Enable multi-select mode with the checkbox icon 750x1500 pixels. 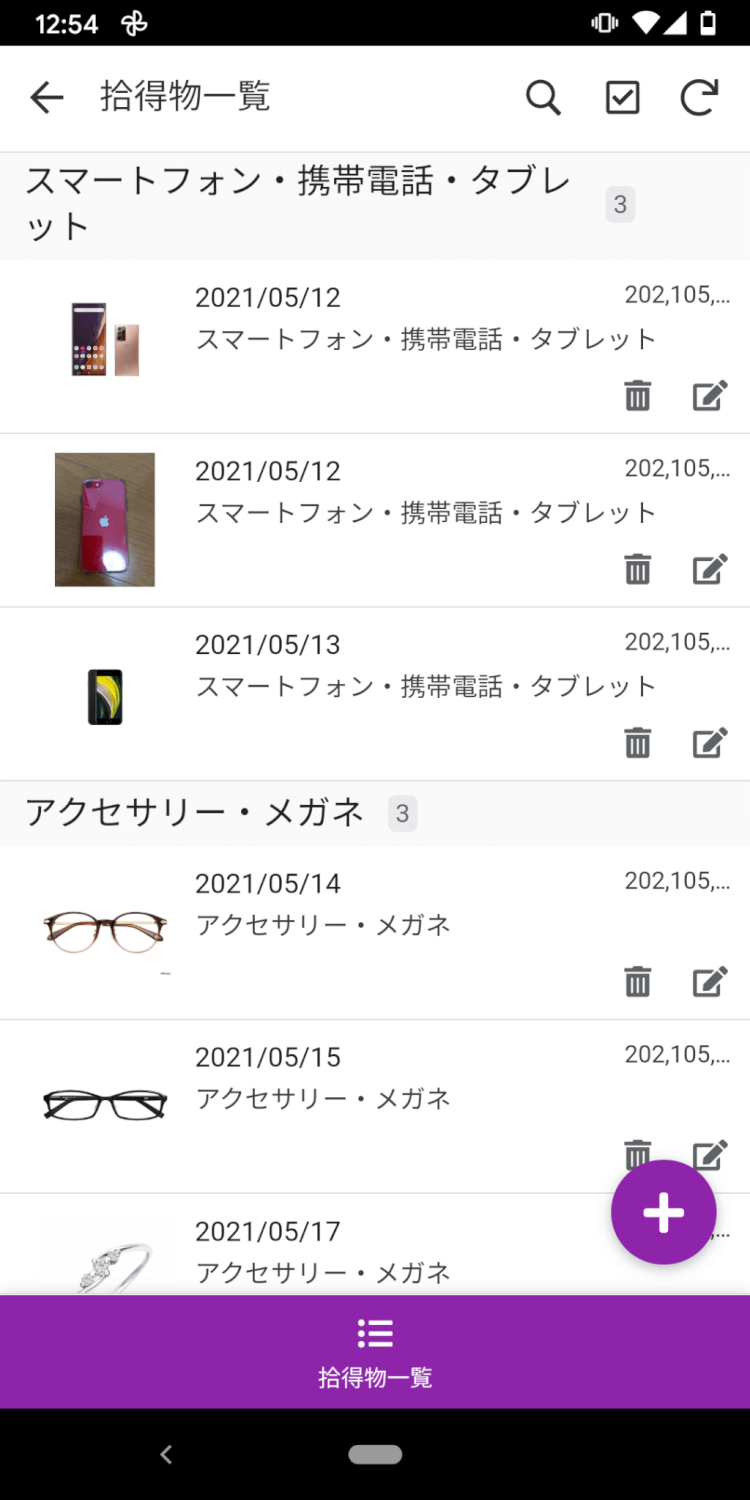[621, 97]
